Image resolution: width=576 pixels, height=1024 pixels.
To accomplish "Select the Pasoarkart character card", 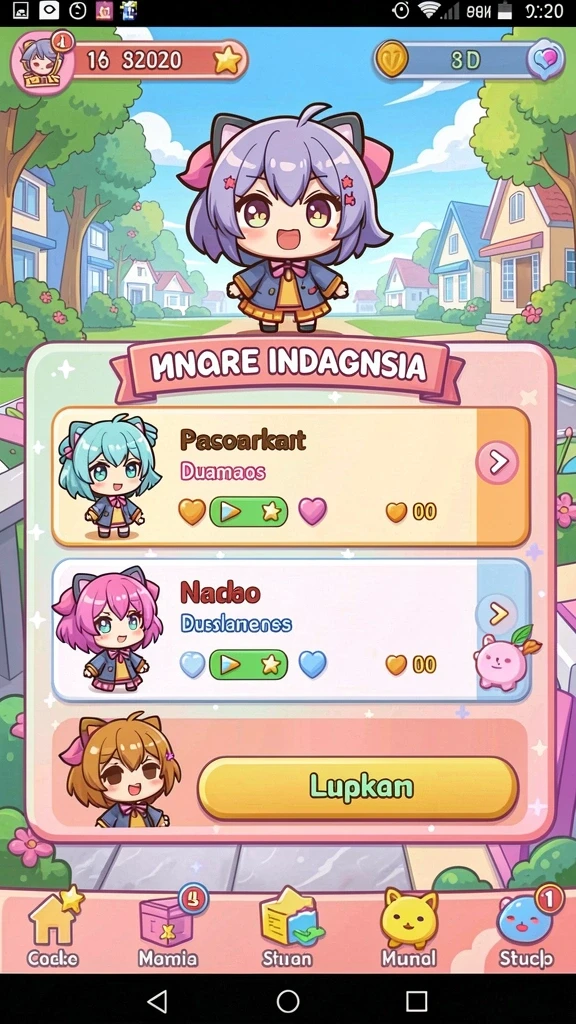I will click(x=291, y=476).
